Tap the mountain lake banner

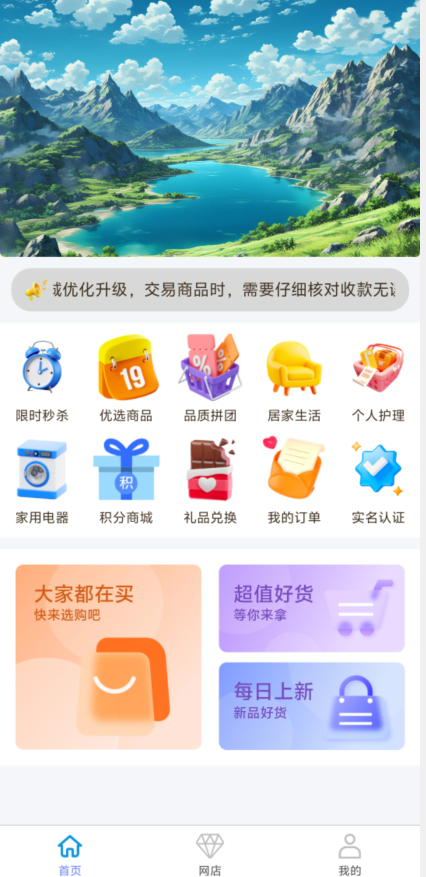click(x=210, y=128)
